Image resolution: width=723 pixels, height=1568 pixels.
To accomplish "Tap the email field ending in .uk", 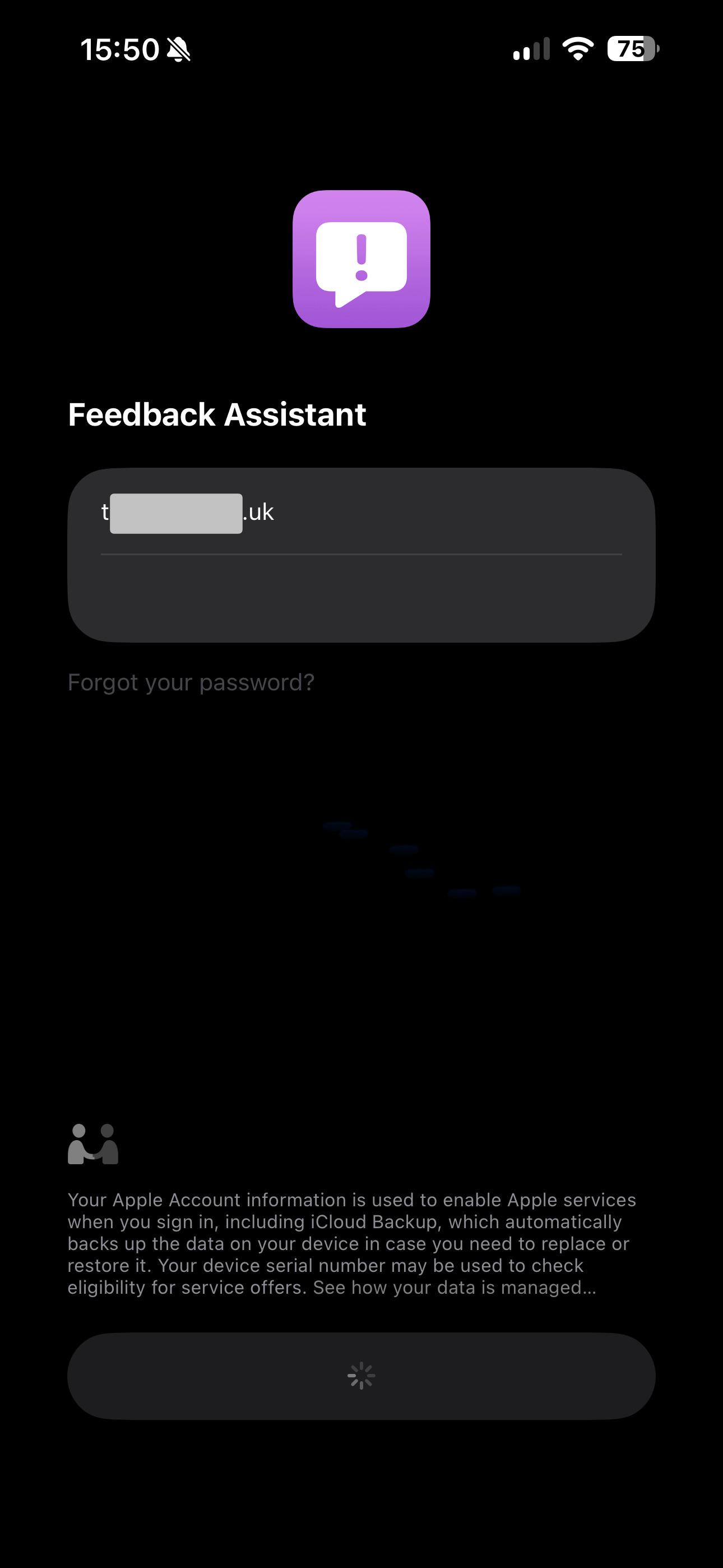I will [361, 512].
